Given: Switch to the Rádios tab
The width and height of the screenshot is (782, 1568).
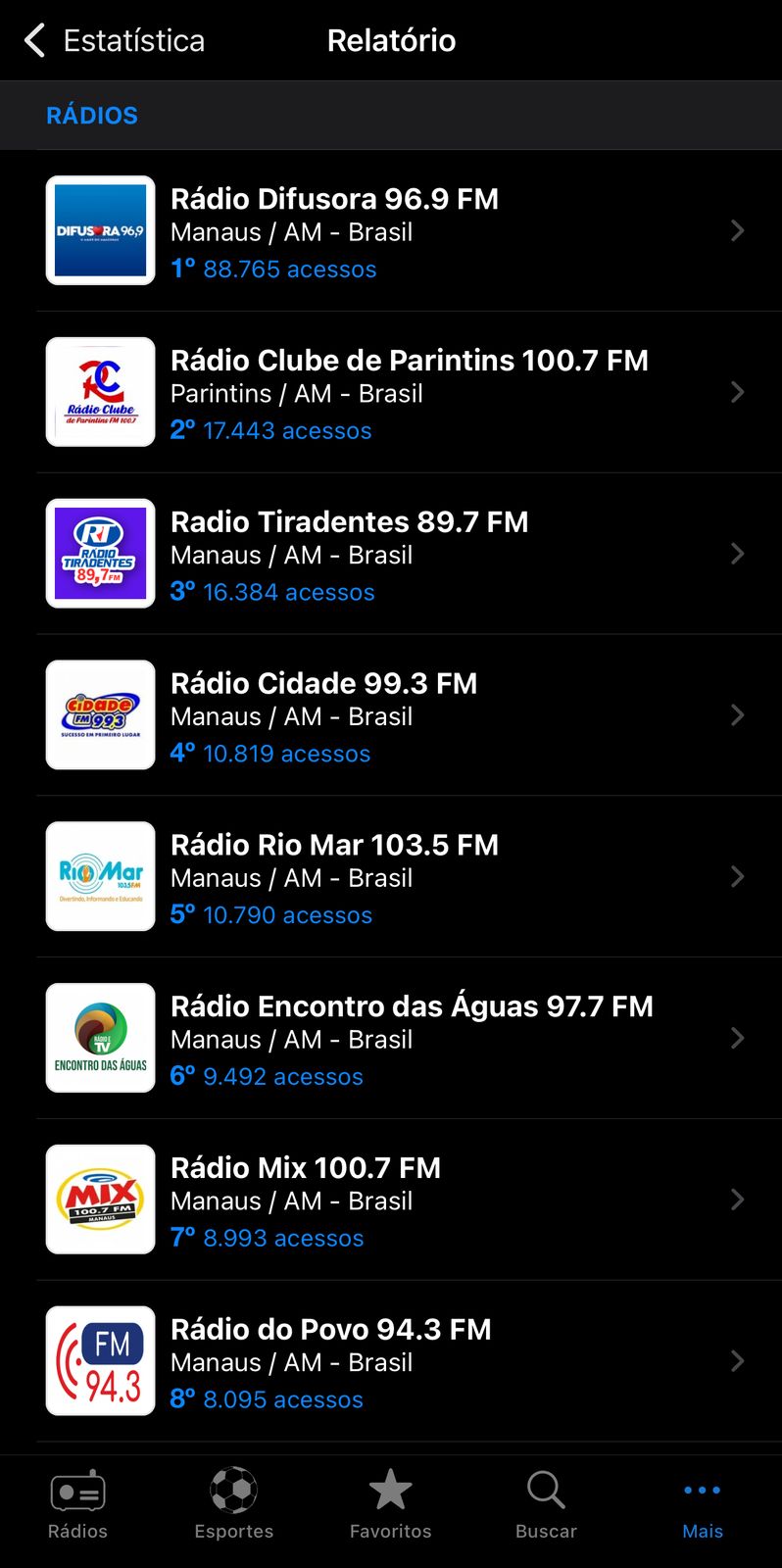Looking at the screenshot, I should click(77, 1505).
